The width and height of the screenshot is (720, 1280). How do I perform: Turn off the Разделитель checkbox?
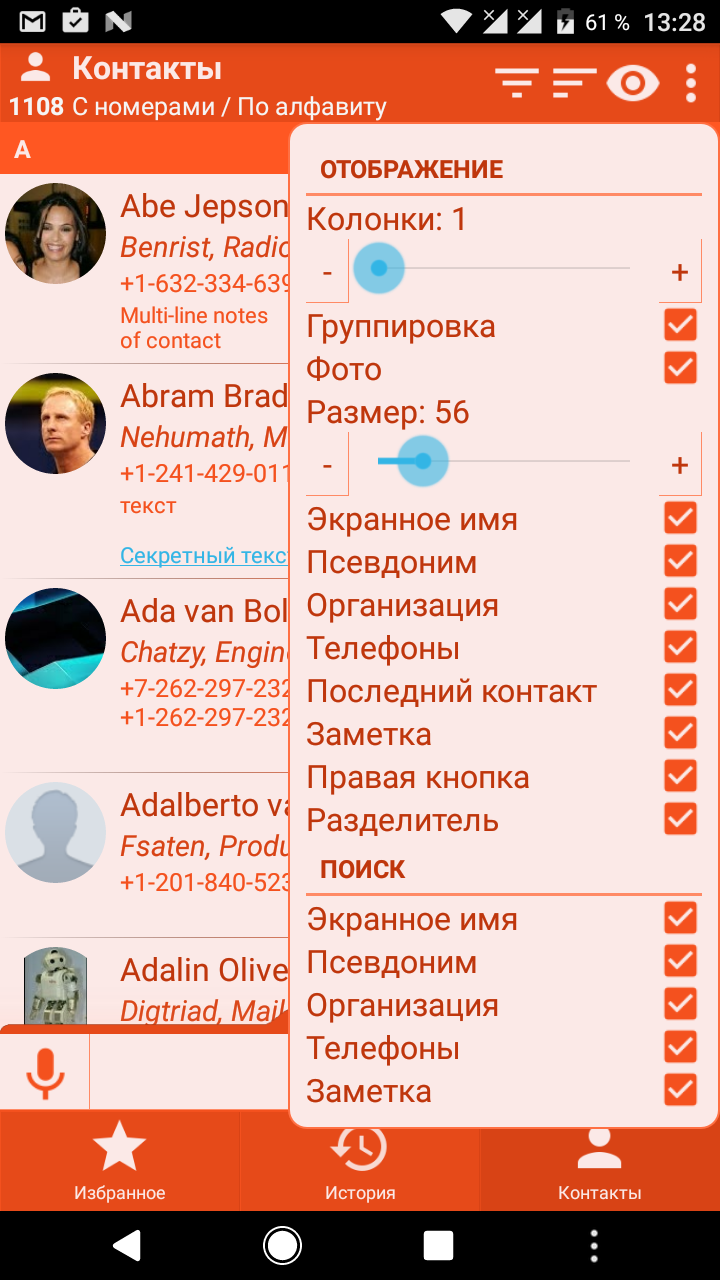[680, 819]
